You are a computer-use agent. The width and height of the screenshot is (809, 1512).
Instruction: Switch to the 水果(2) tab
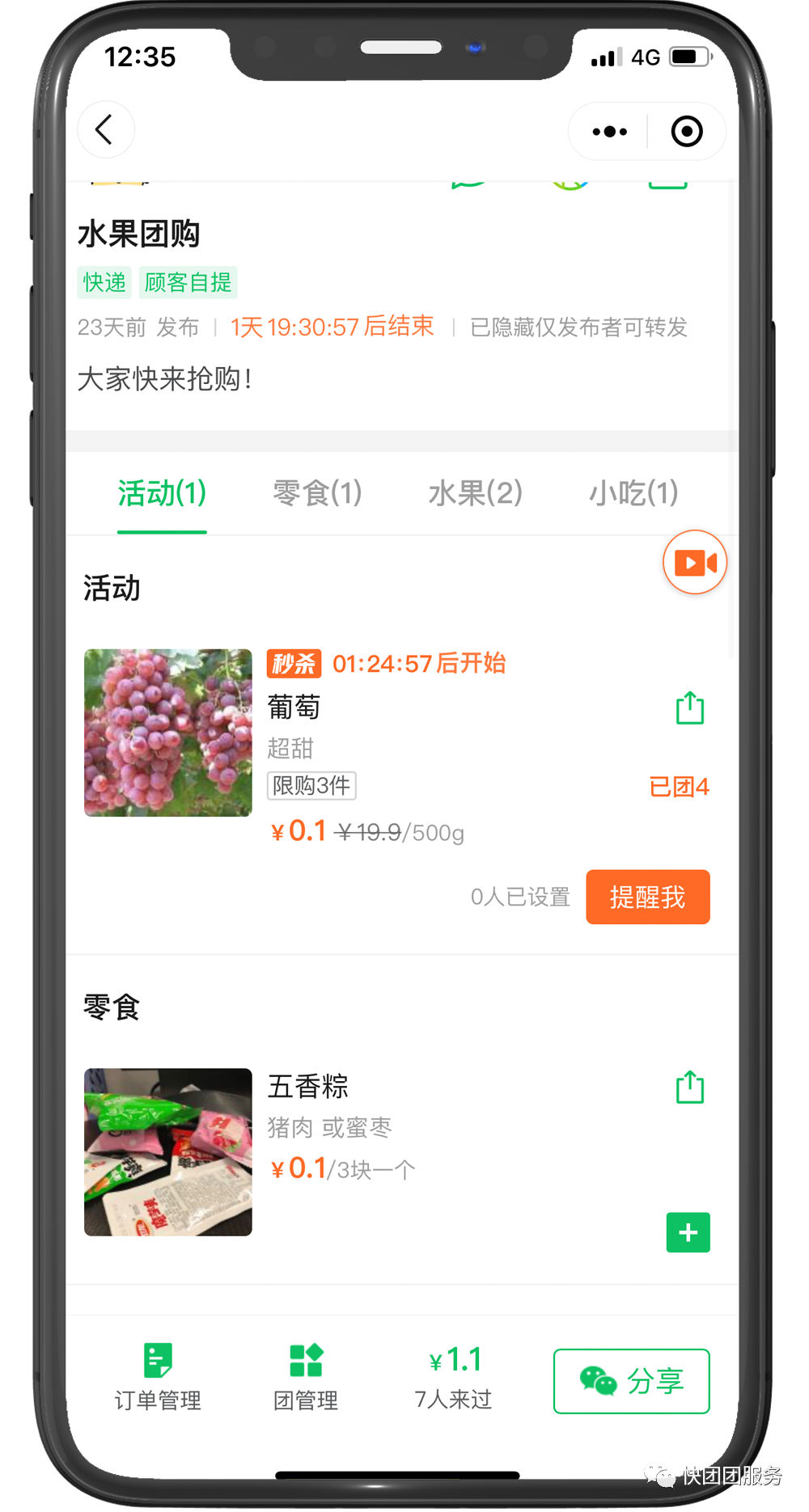475,492
